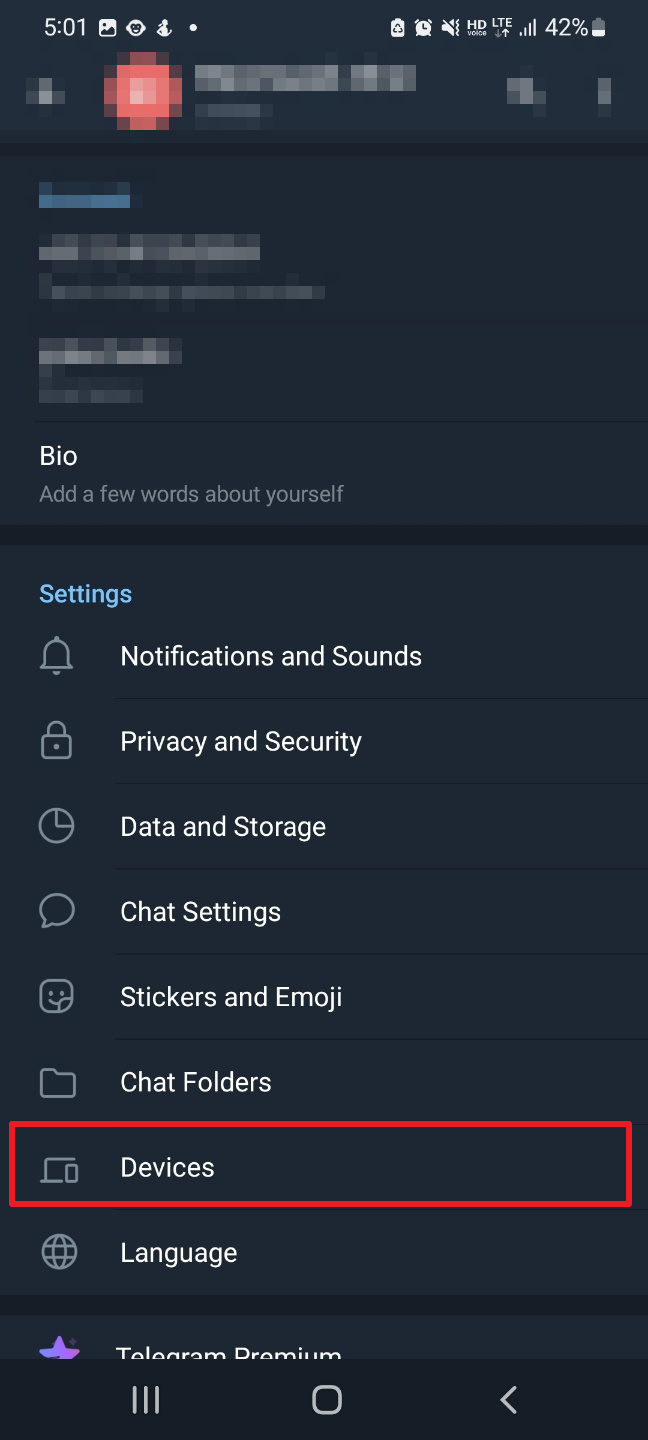Go to the phone home screen
The width and height of the screenshot is (648, 1440).
[326, 1399]
